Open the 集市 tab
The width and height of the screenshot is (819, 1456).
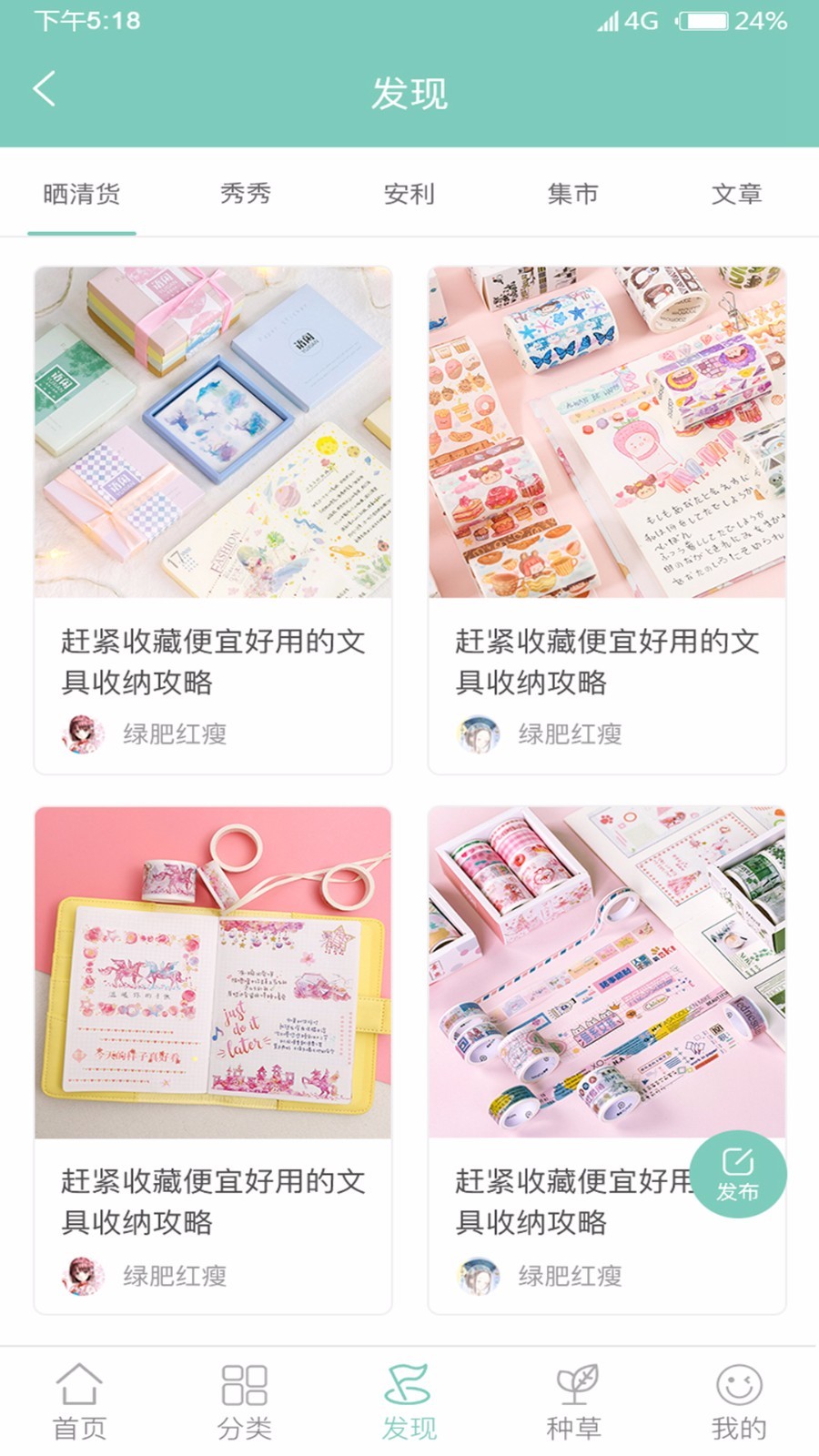click(x=573, y=194)
